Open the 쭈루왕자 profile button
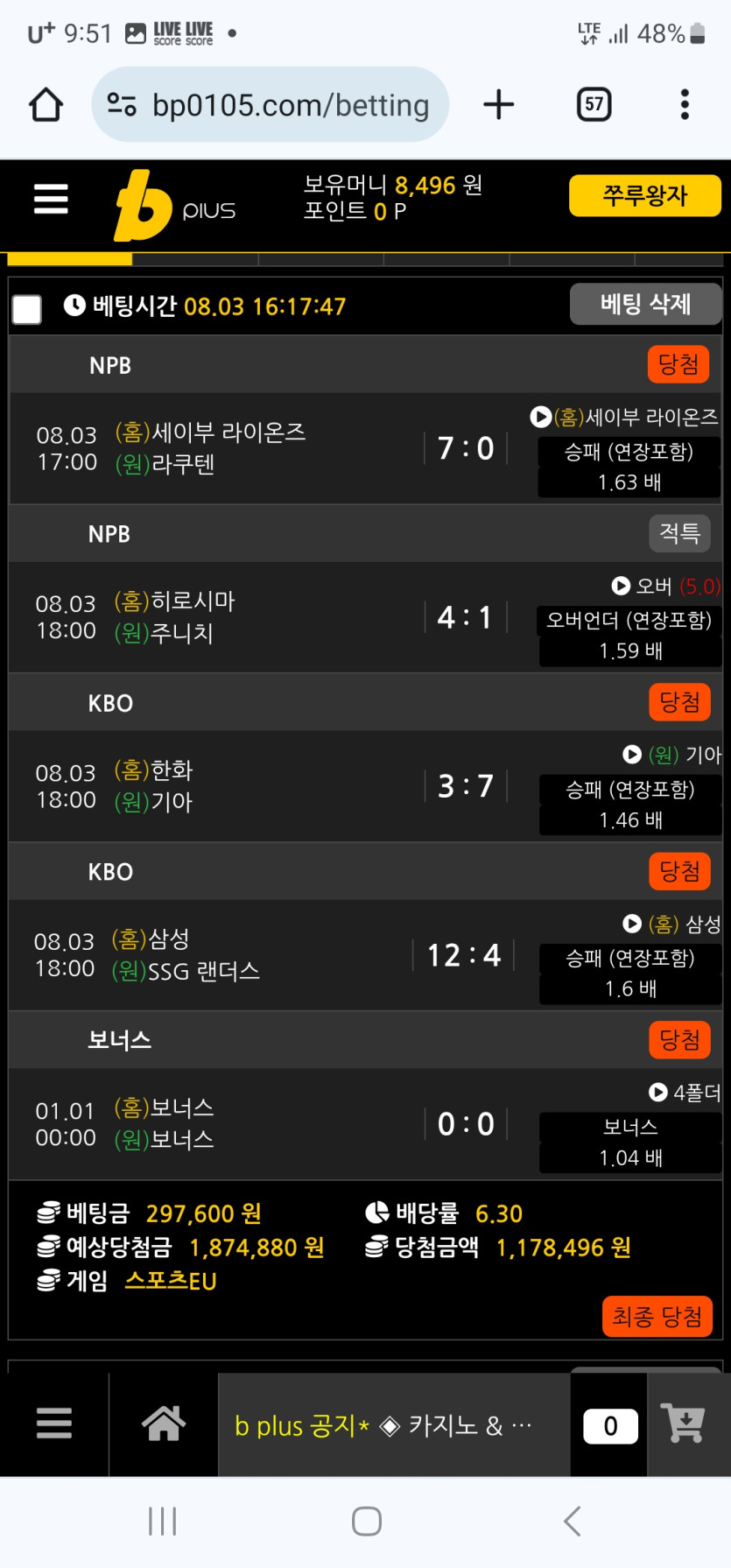Screen dimensions: 731x1568 [x=645, y=195]
